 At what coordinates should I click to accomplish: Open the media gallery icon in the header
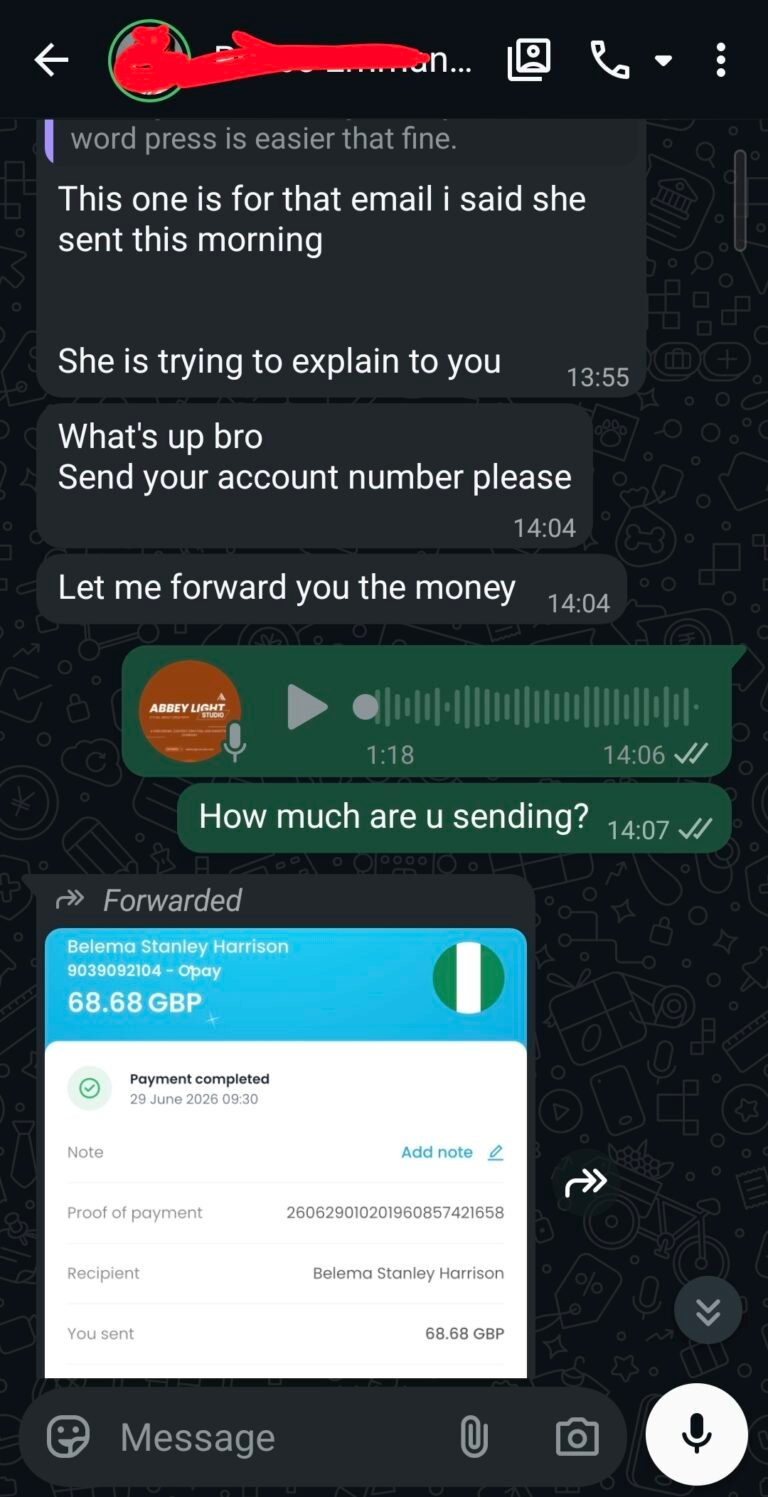click(x=529, y=60)
